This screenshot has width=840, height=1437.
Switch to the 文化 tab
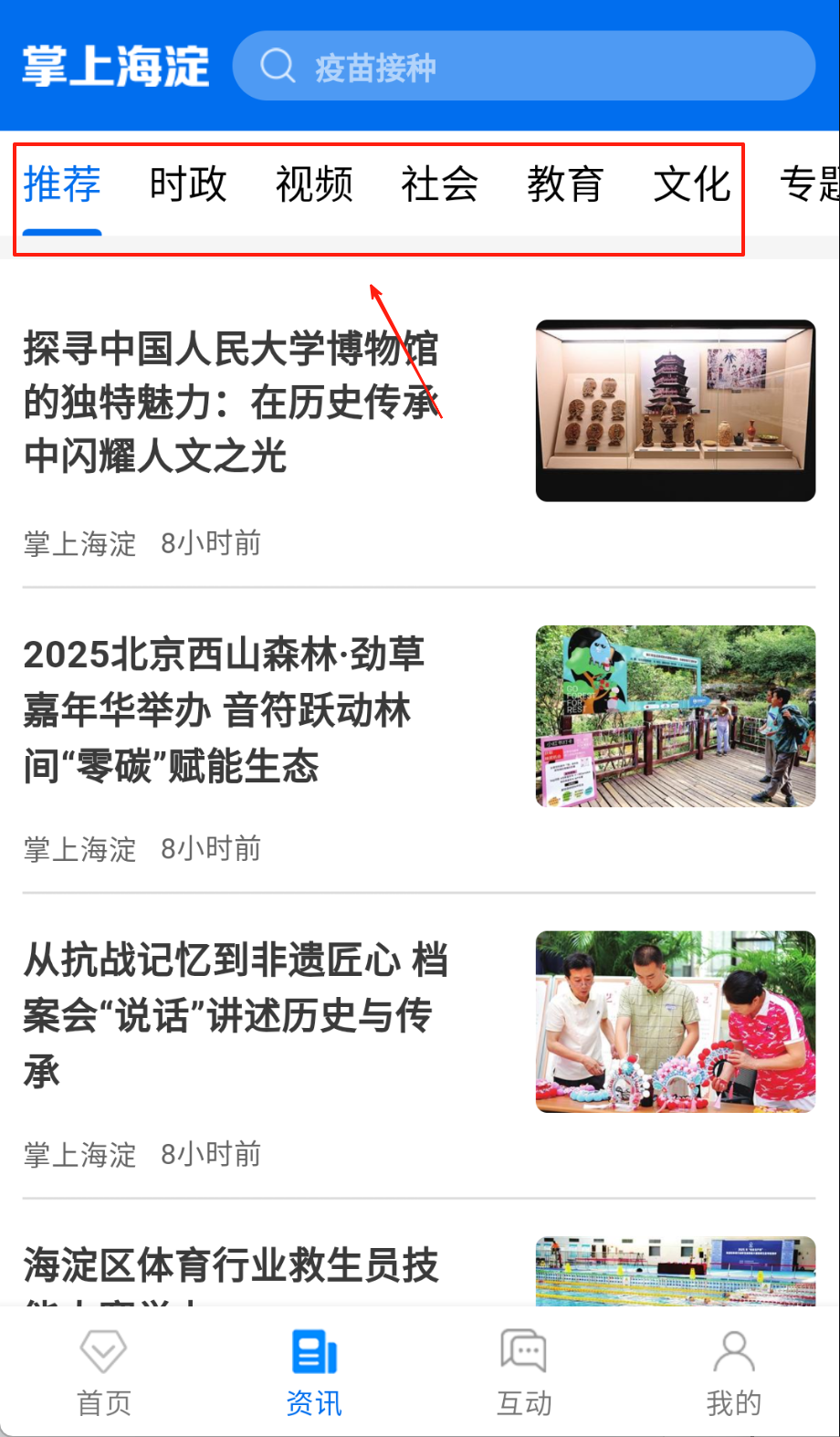(691, 184)
